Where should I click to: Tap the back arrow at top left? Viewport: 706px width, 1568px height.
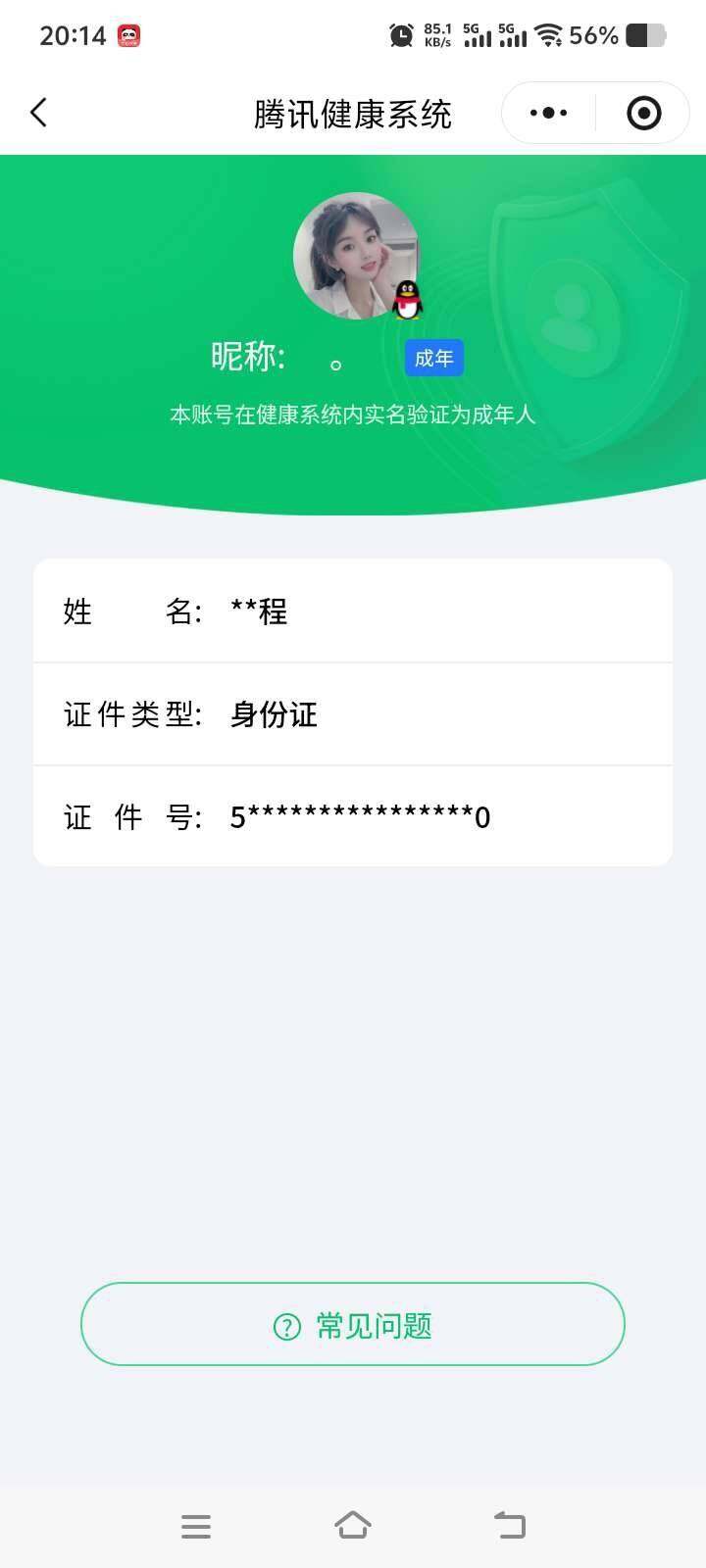tap(39, 112)
